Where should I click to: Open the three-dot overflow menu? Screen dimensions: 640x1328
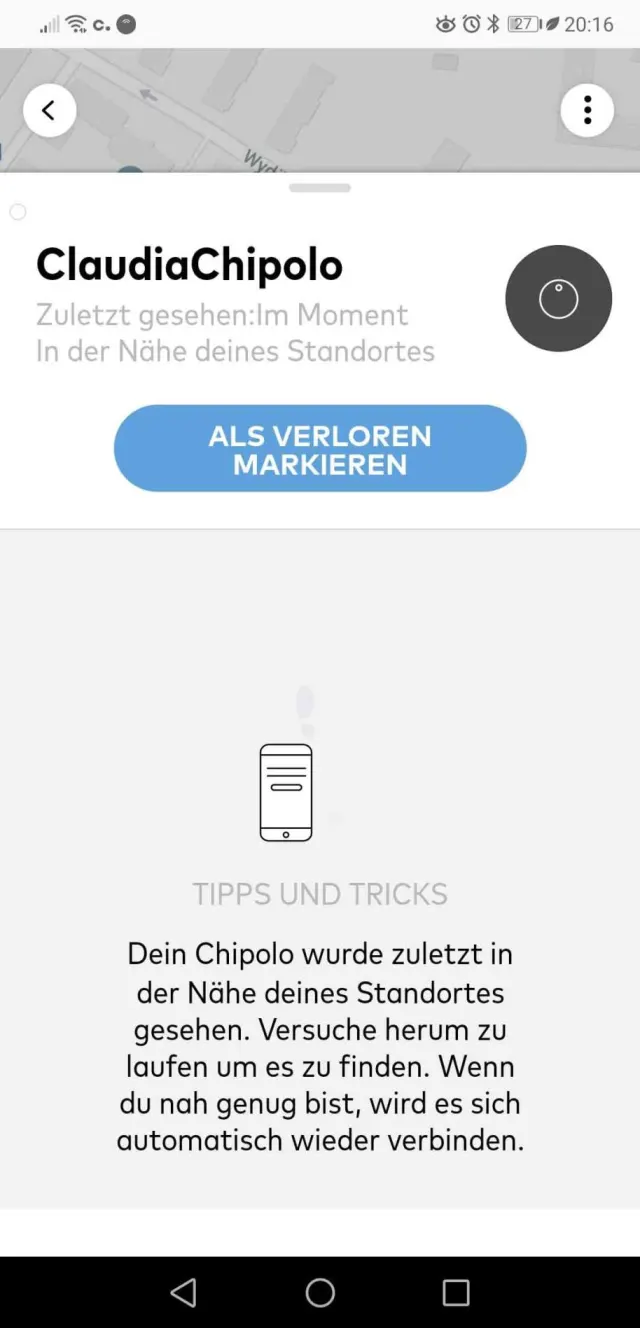[x=587, y=110]
